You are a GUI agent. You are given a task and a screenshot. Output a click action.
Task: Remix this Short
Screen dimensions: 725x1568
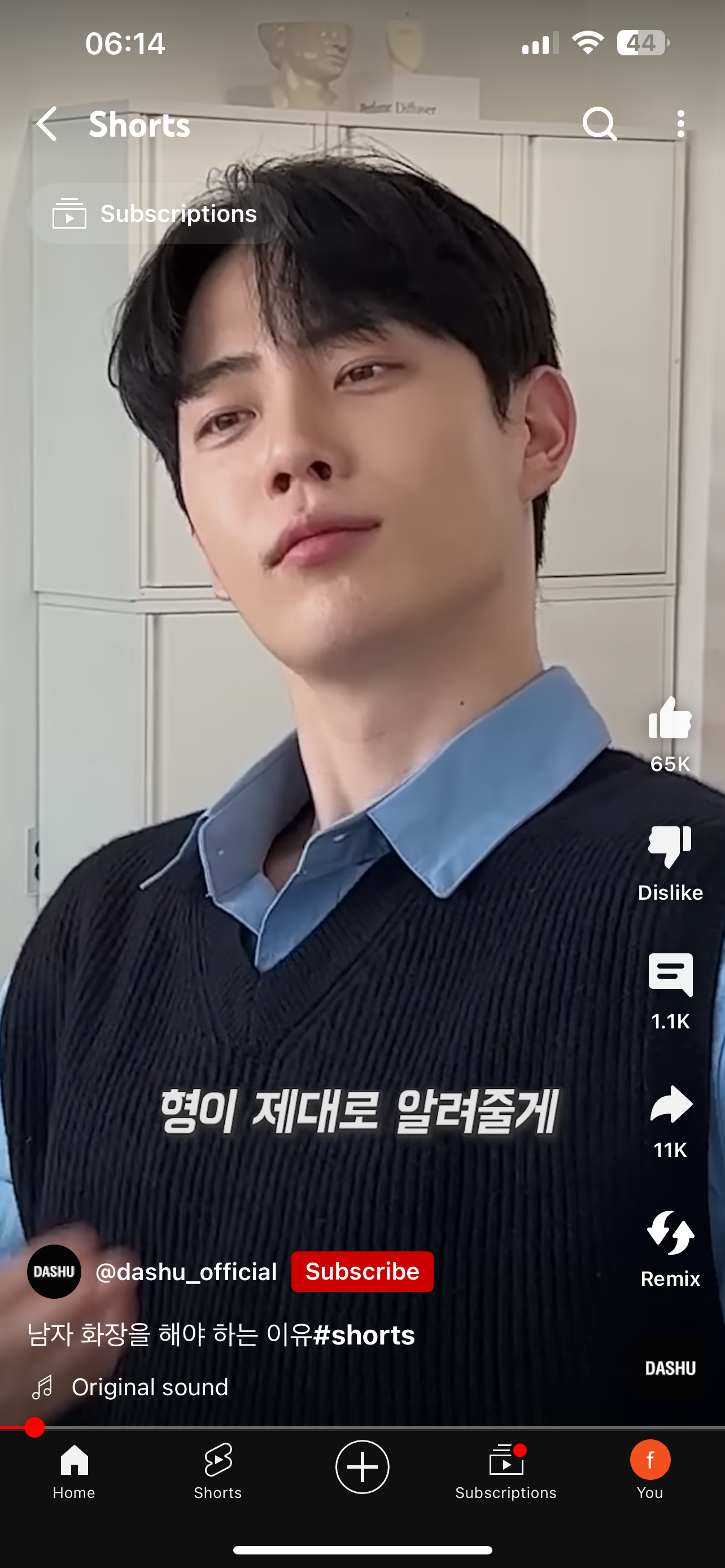point(670,1233)
